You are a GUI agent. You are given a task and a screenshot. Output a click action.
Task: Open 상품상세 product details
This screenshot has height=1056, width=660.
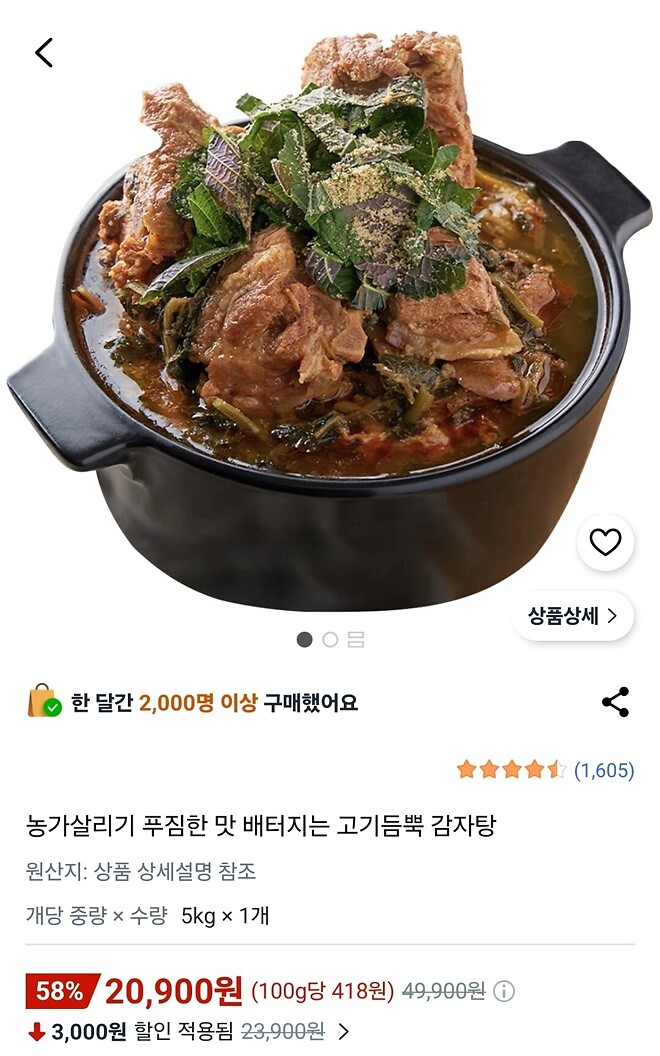click(x=580, y=616)
